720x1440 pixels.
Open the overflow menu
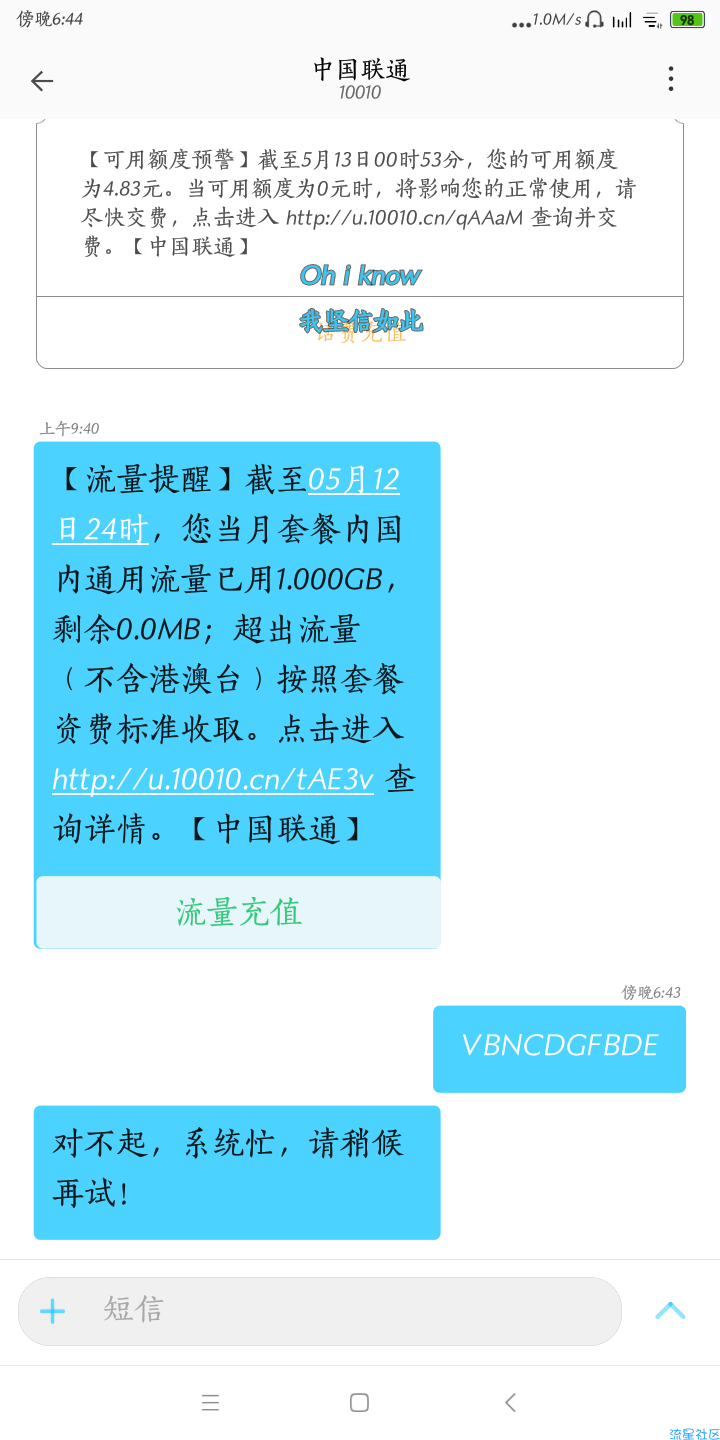[x=670, y=79]
